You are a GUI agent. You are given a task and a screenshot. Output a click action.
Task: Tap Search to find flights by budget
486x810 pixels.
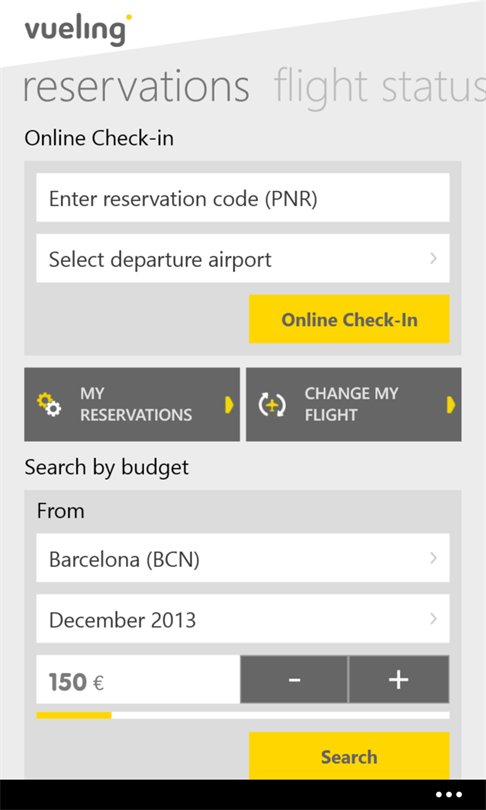tap(349, 756)
